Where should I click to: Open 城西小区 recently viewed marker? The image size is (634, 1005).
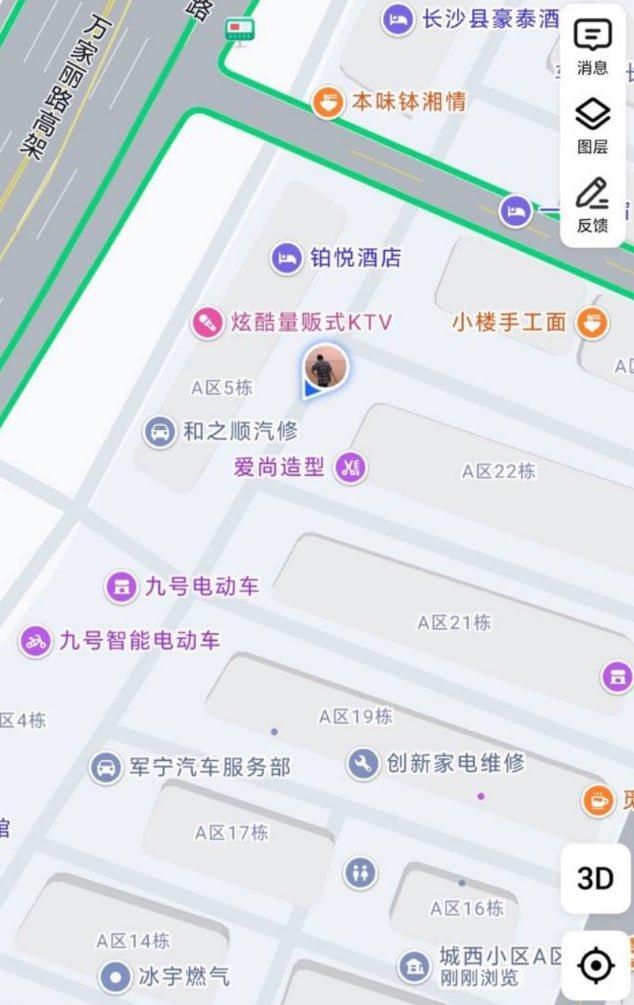413,965
